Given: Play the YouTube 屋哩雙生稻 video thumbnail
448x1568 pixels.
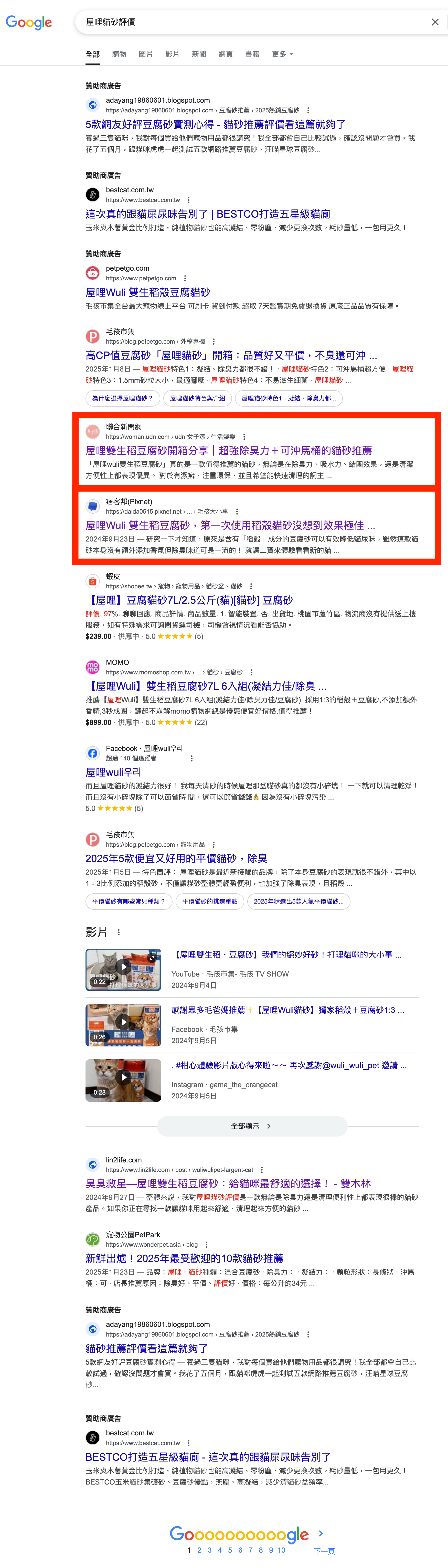Looking at the screenshot, I should coord(123,969).
